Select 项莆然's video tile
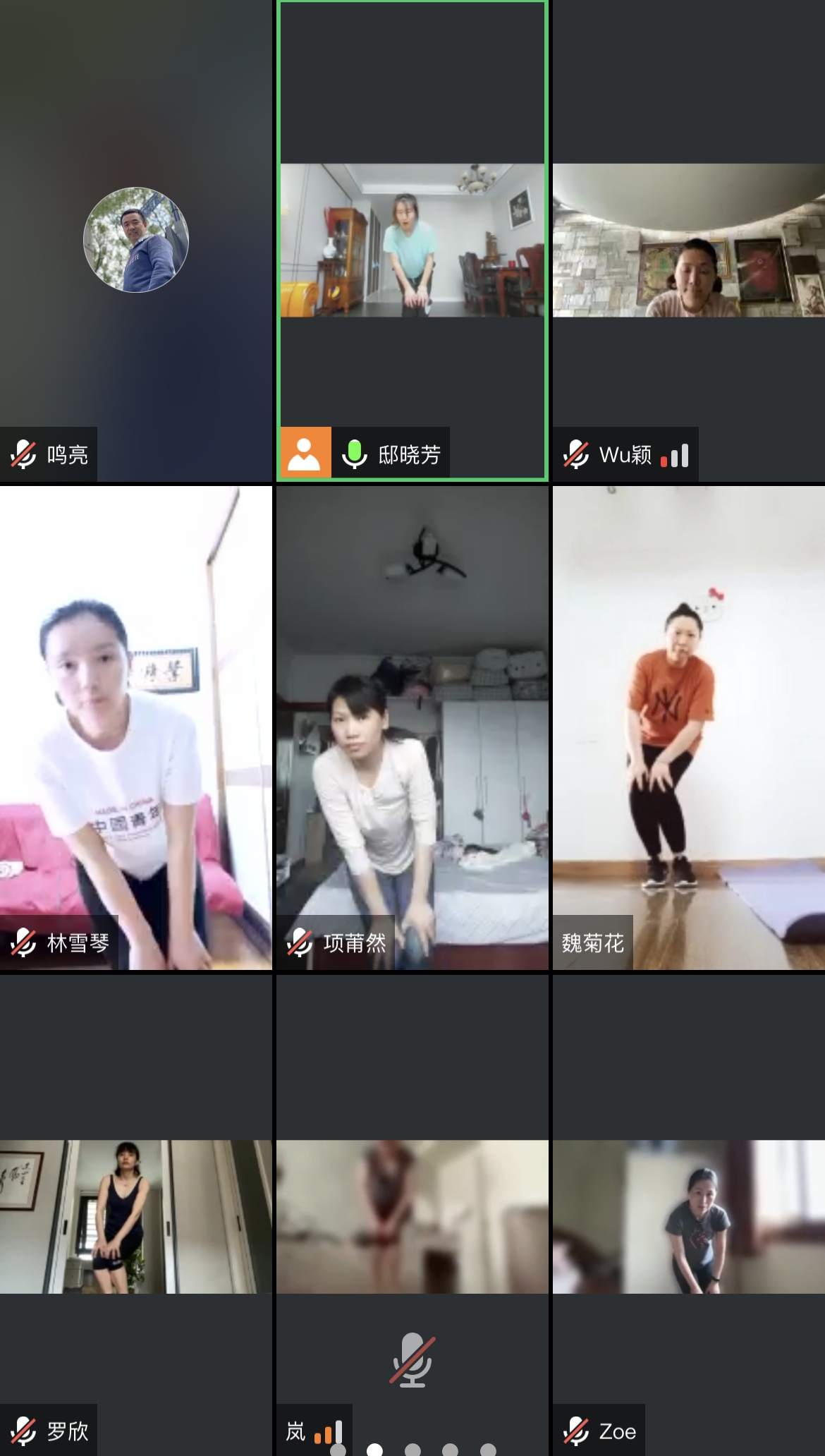 [412, 727]
